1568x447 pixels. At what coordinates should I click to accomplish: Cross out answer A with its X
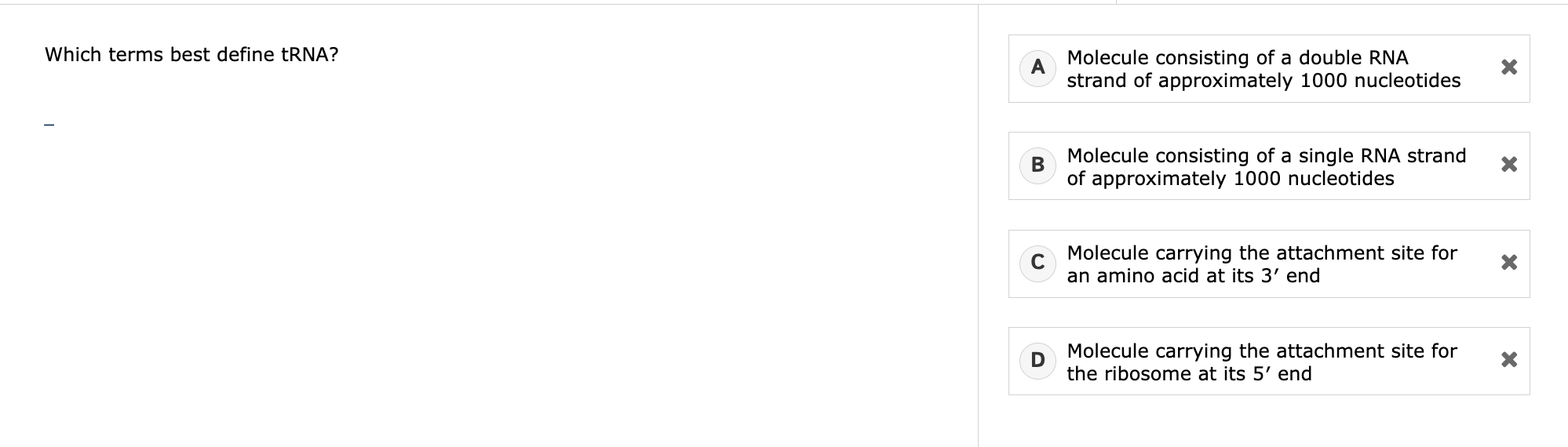click(1508, 67)
